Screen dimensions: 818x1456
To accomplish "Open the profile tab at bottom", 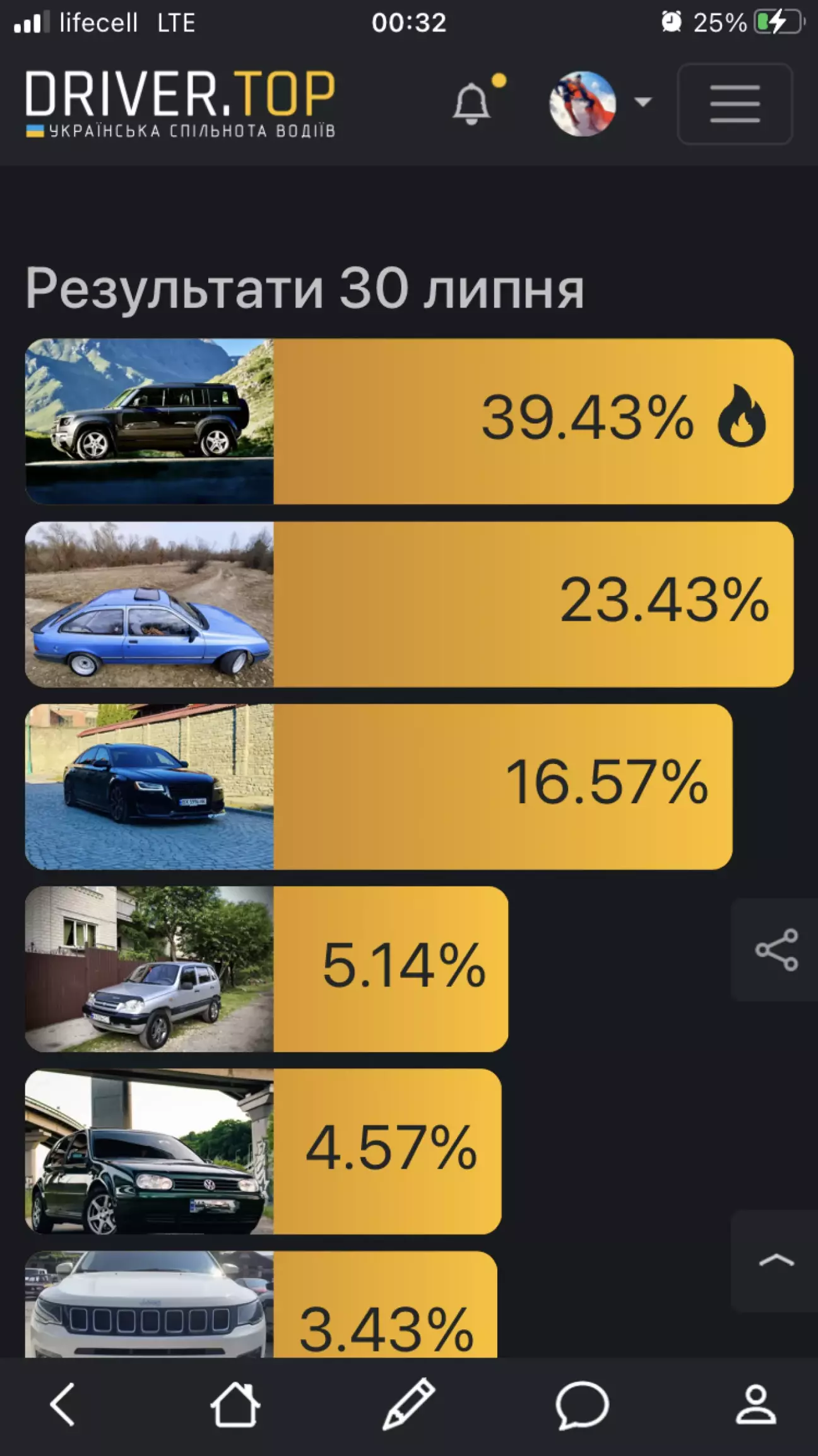I will (x=756, y=1405).
